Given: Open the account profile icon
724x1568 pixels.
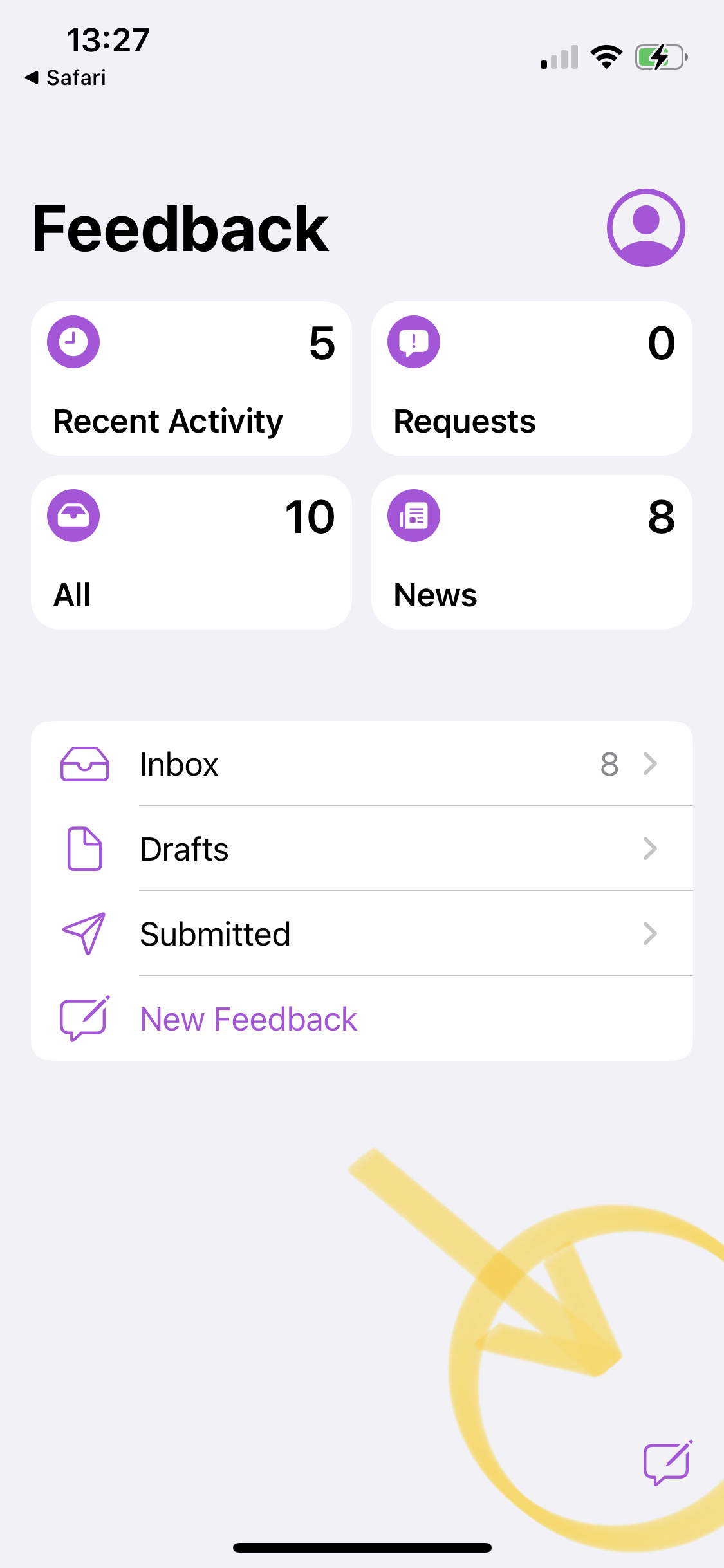Looking at the screenshot, I should [x=645, y=228].
